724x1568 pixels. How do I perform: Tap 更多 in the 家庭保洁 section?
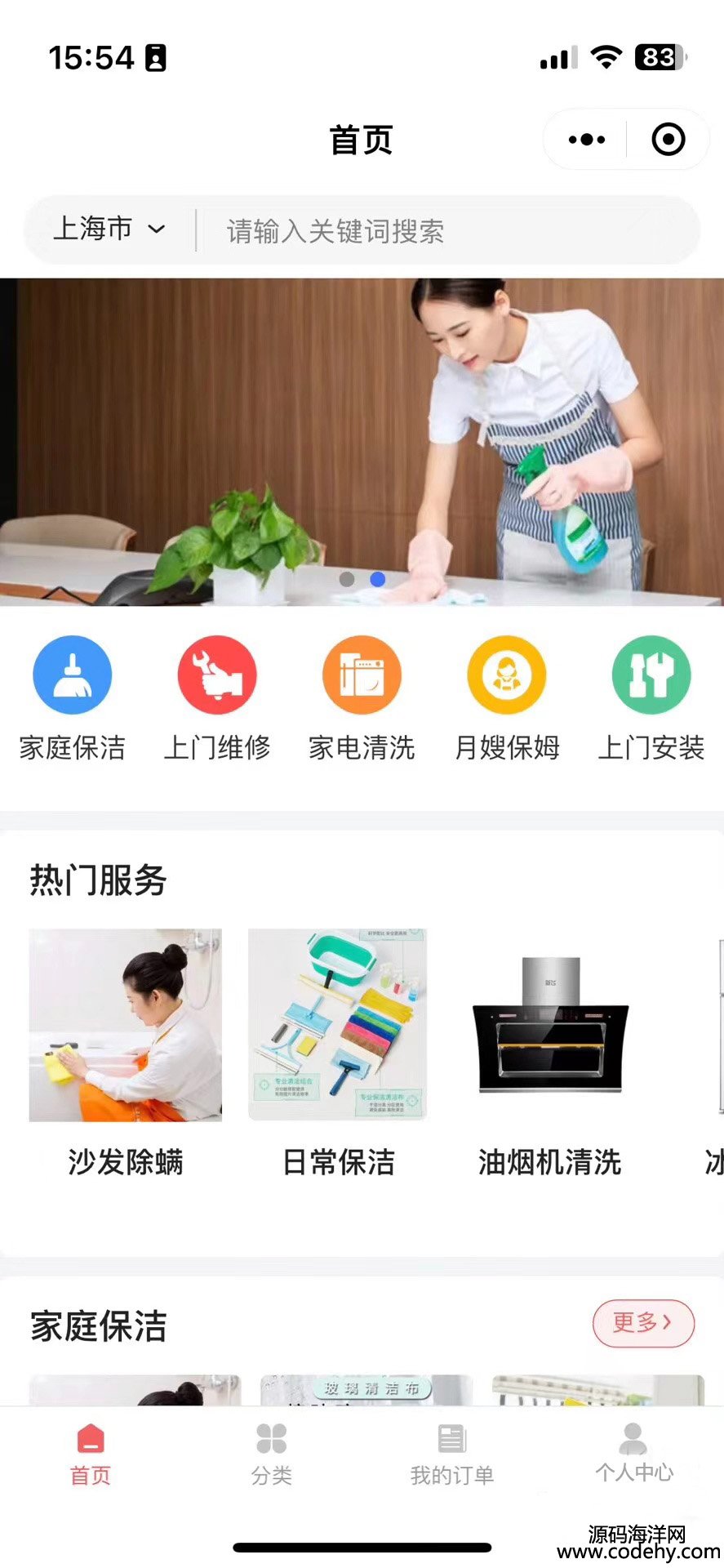click(x=643, y=1322)
